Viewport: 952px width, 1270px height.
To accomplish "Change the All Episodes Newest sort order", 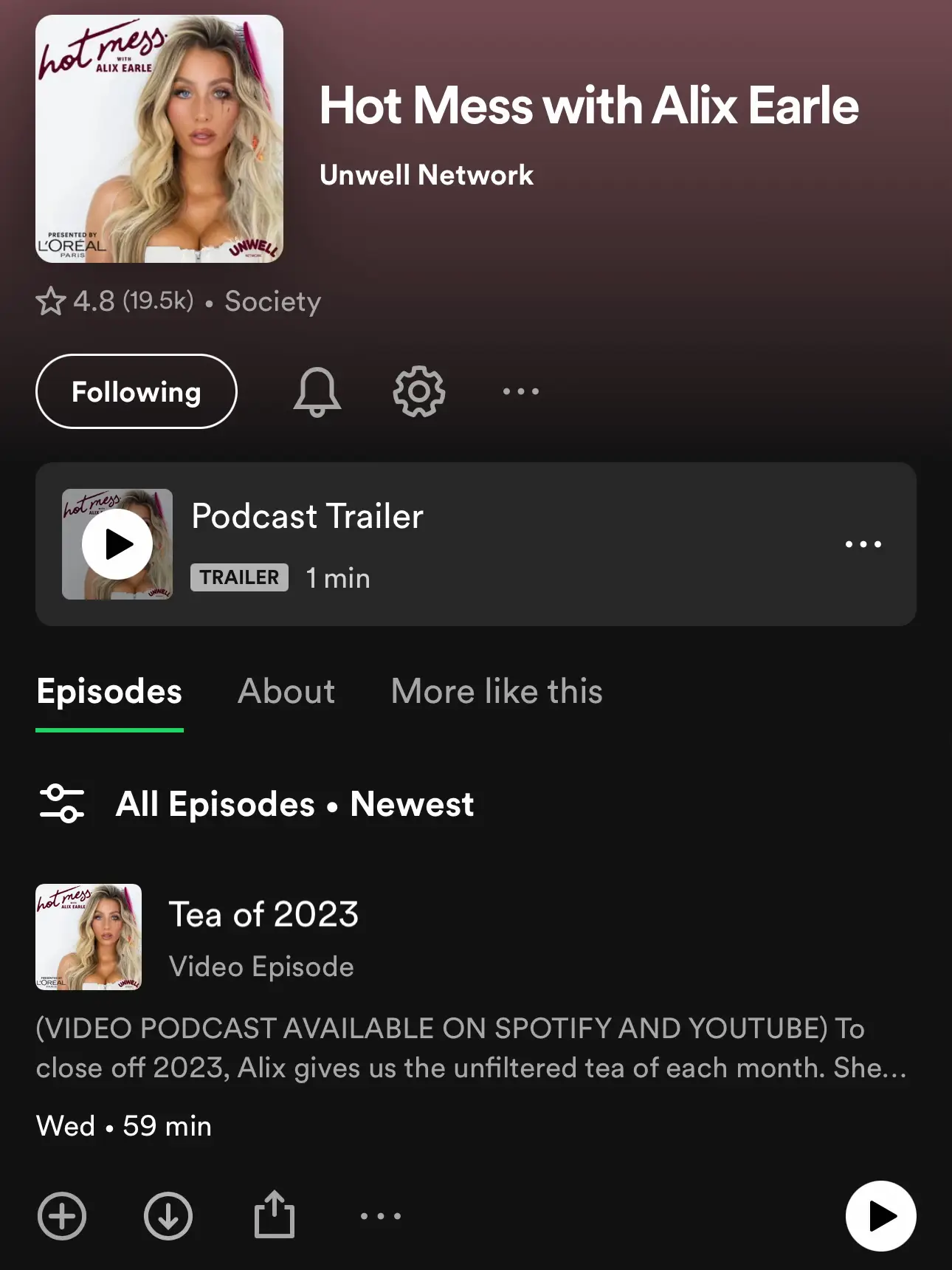I will point(295,805).
